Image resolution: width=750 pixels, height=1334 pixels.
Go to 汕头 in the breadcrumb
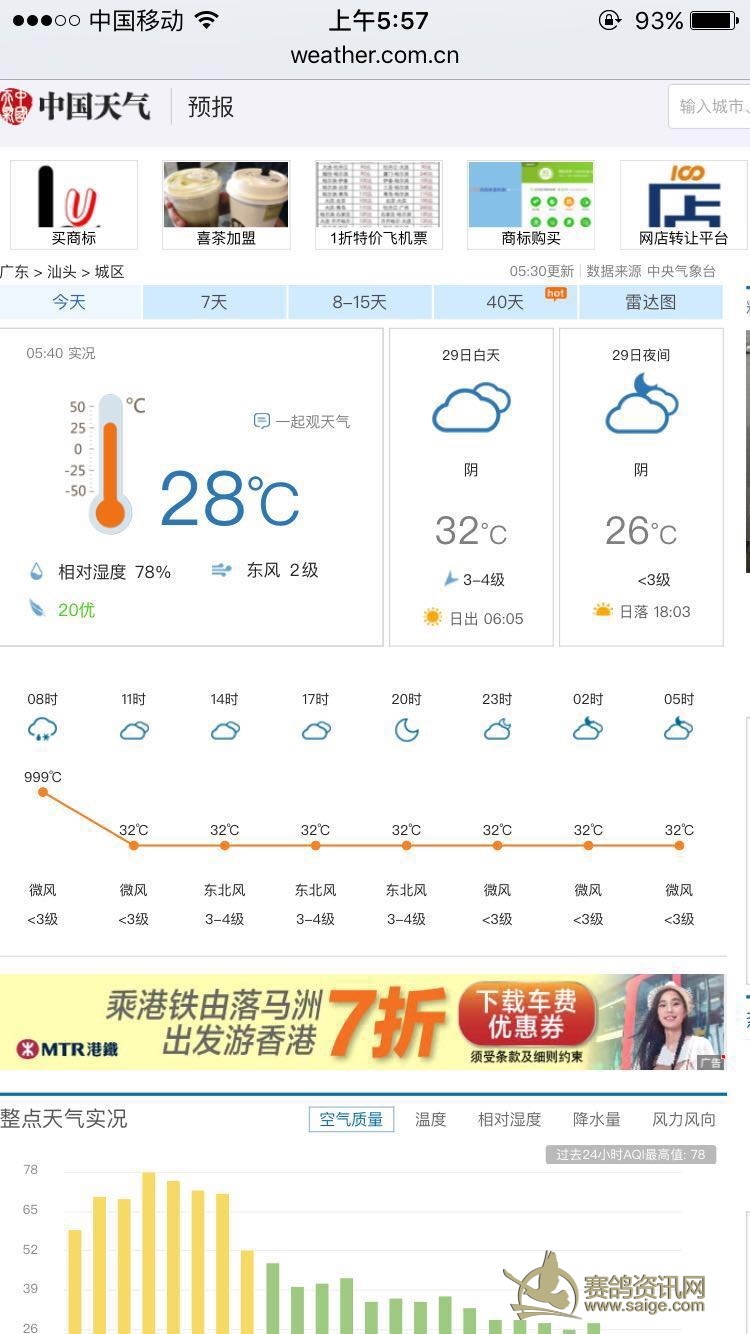62,272
